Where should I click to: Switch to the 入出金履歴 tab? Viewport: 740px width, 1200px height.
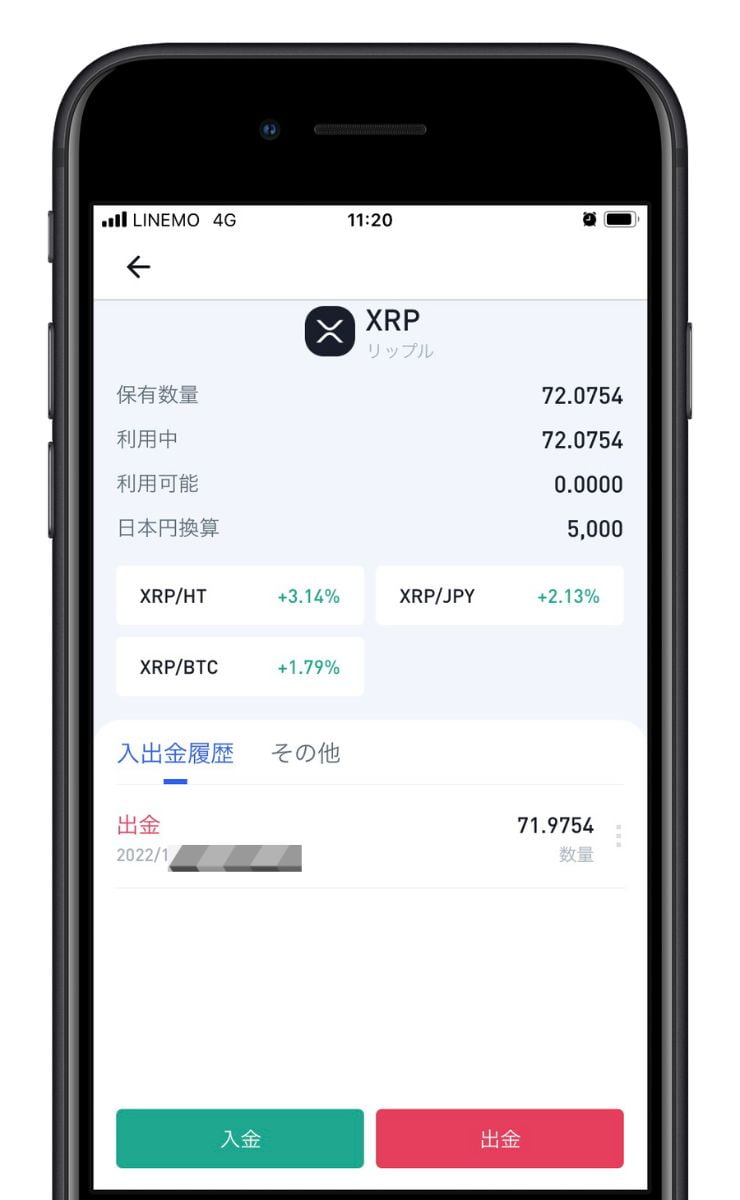(x=175, y=753)
